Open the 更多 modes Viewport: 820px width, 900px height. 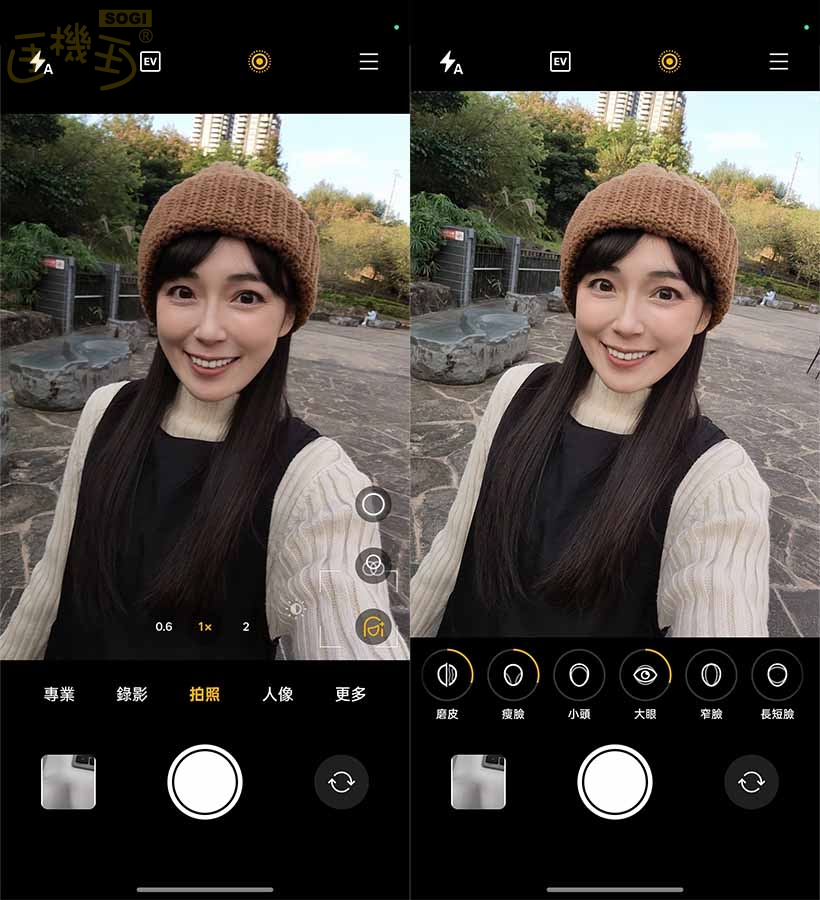(351, 694)
